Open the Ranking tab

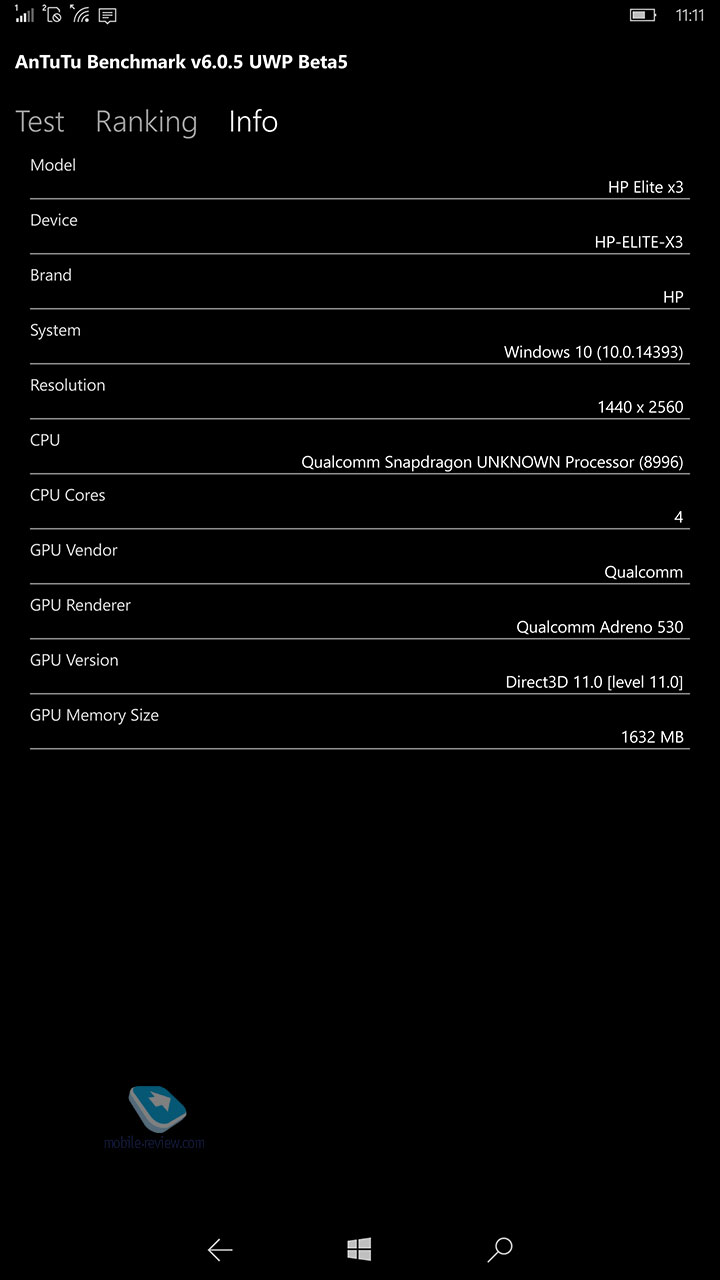(x=146, y=122)
